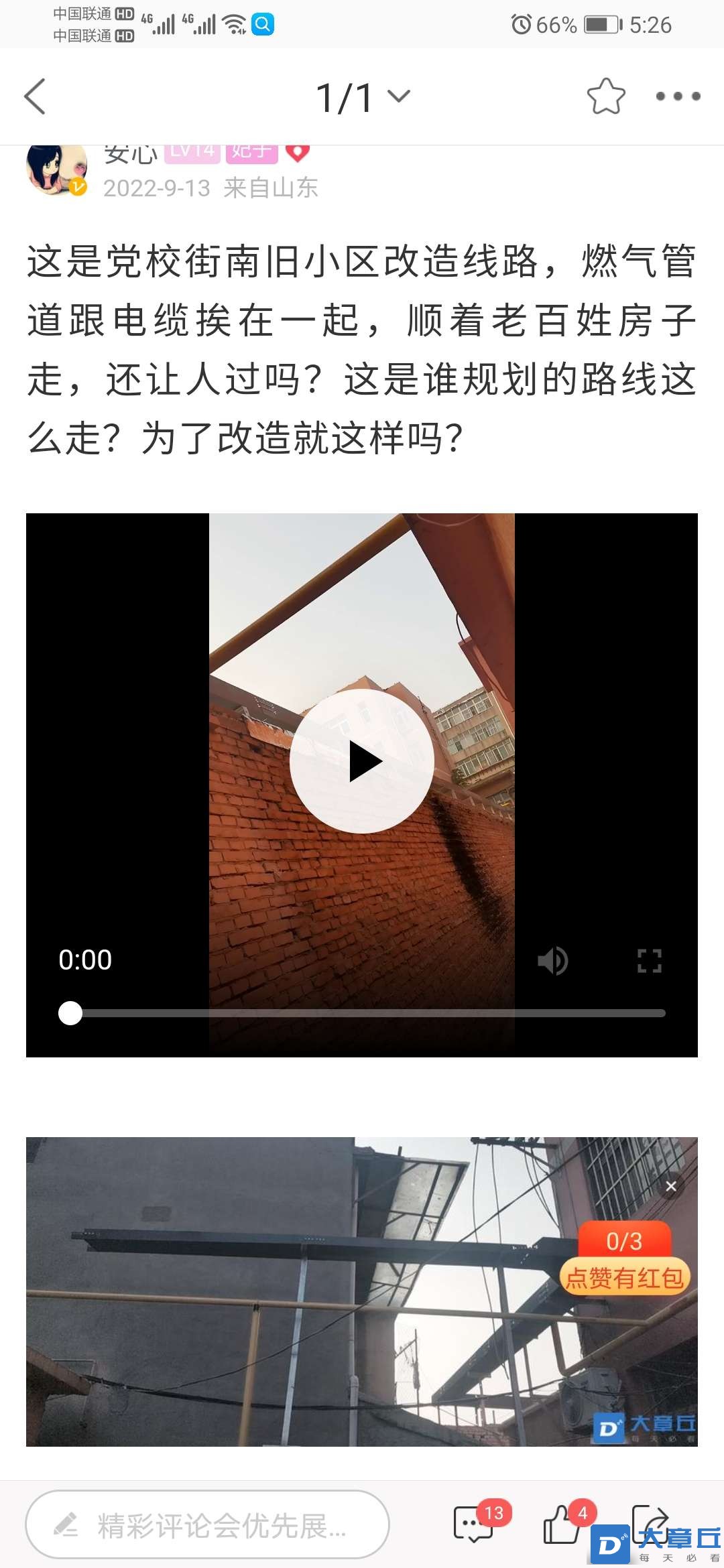Go back using the top-left arrow
Screen dimensions: 724x1568
coord(35,96)
